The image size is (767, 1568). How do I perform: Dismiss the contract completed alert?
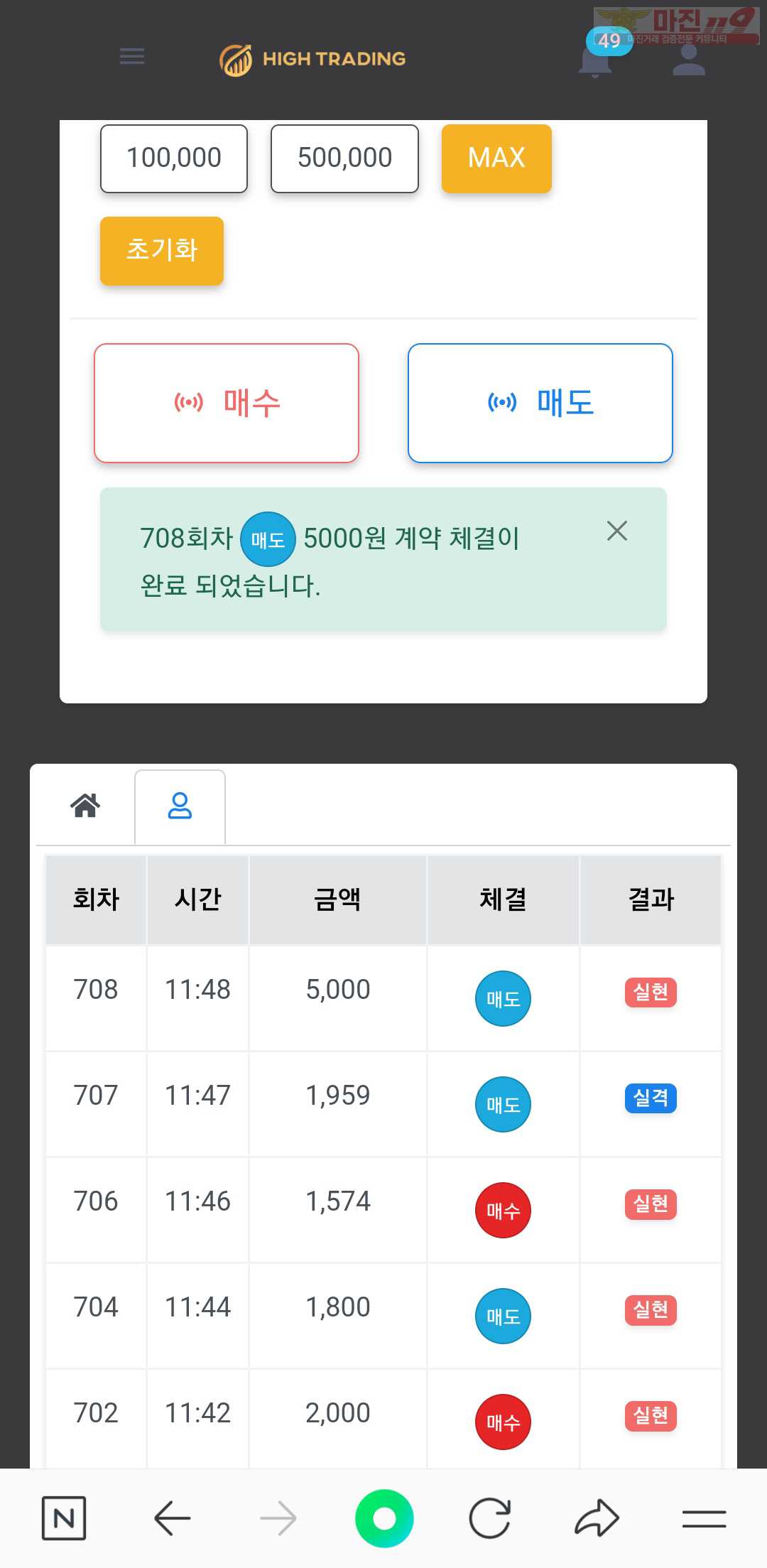(x=616, y=531)
